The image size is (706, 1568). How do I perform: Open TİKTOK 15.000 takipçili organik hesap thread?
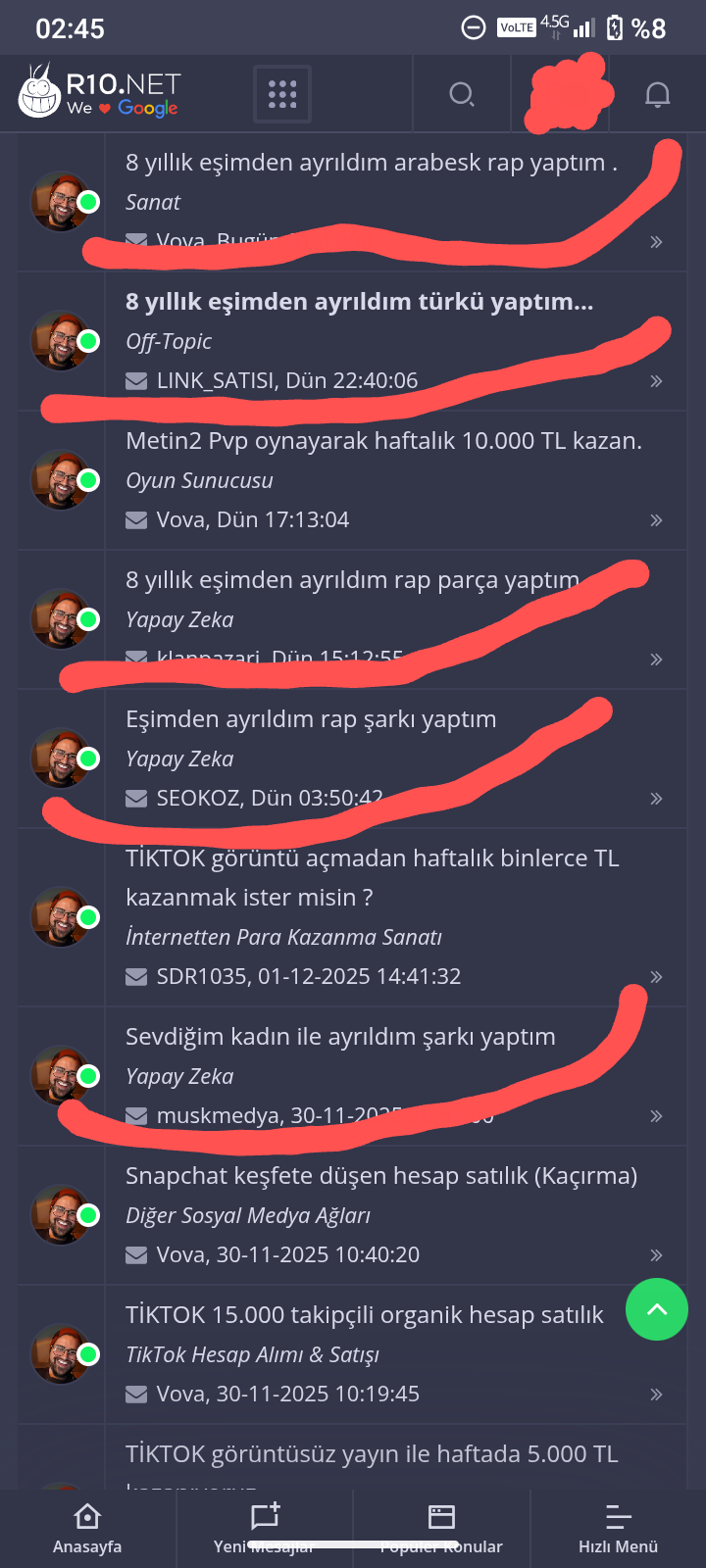tap(365, 1315)
